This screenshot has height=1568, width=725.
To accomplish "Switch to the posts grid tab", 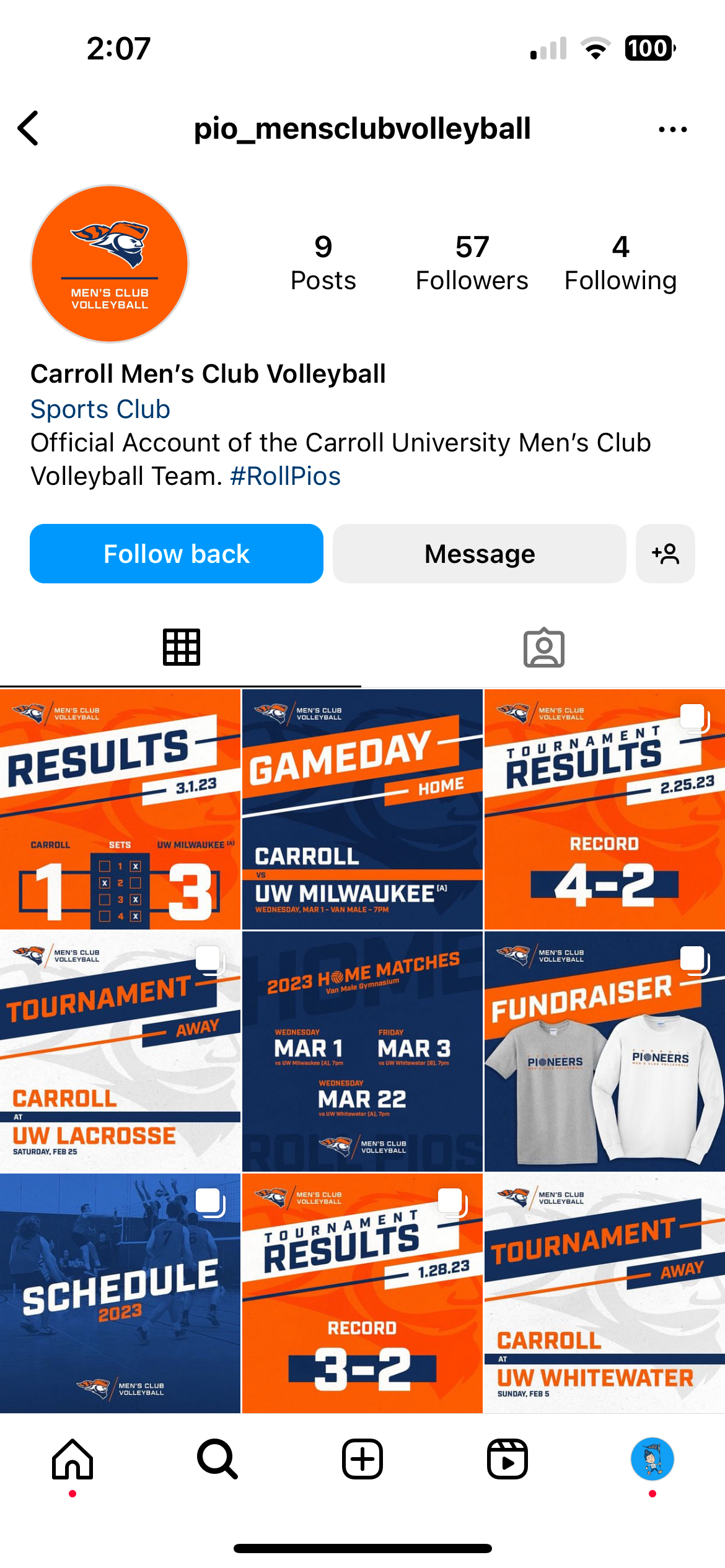I will tap(181, 648).
